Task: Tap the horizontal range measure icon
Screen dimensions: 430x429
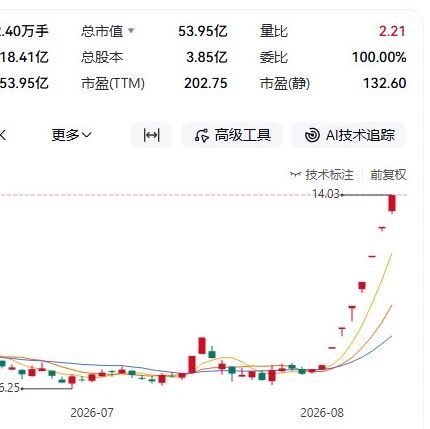Action: [151, 135]
